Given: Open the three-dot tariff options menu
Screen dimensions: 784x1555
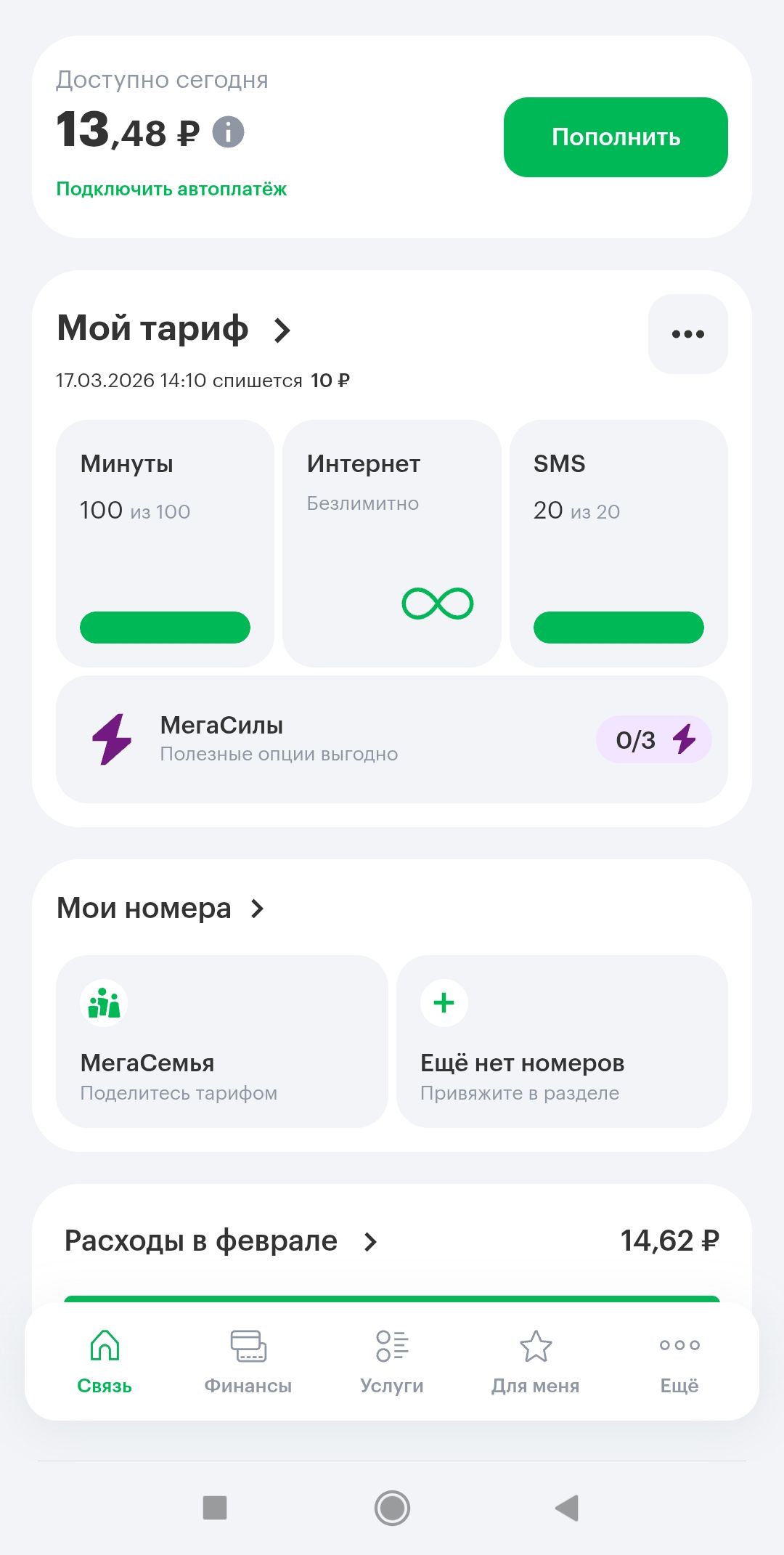Looking at the screenshot, I should 687,334.
